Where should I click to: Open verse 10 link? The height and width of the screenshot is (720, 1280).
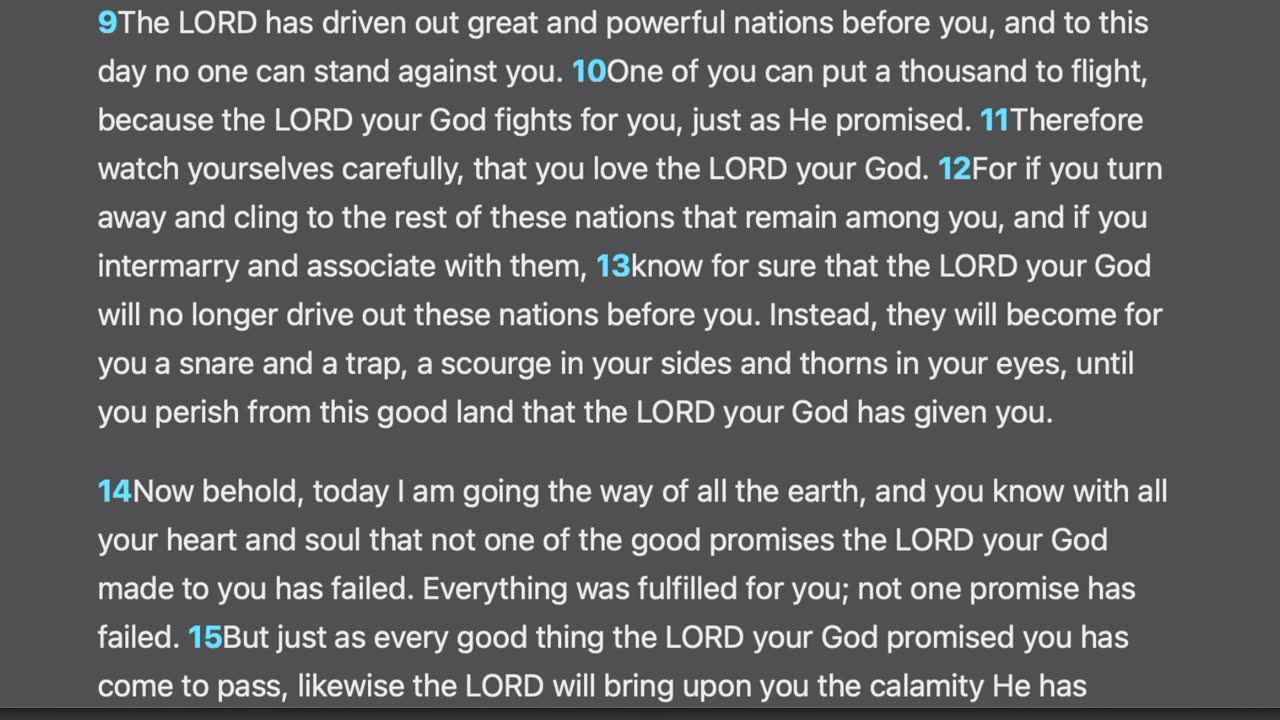pyautogui.click(x=589, y=72)
